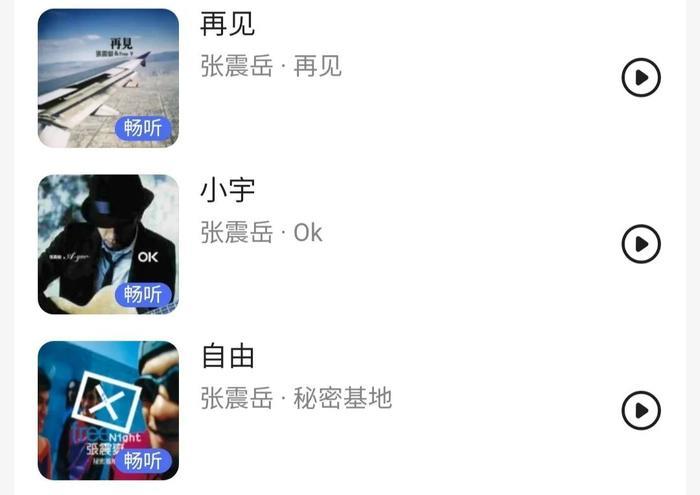Play the song 小宇

coord(641,244)
